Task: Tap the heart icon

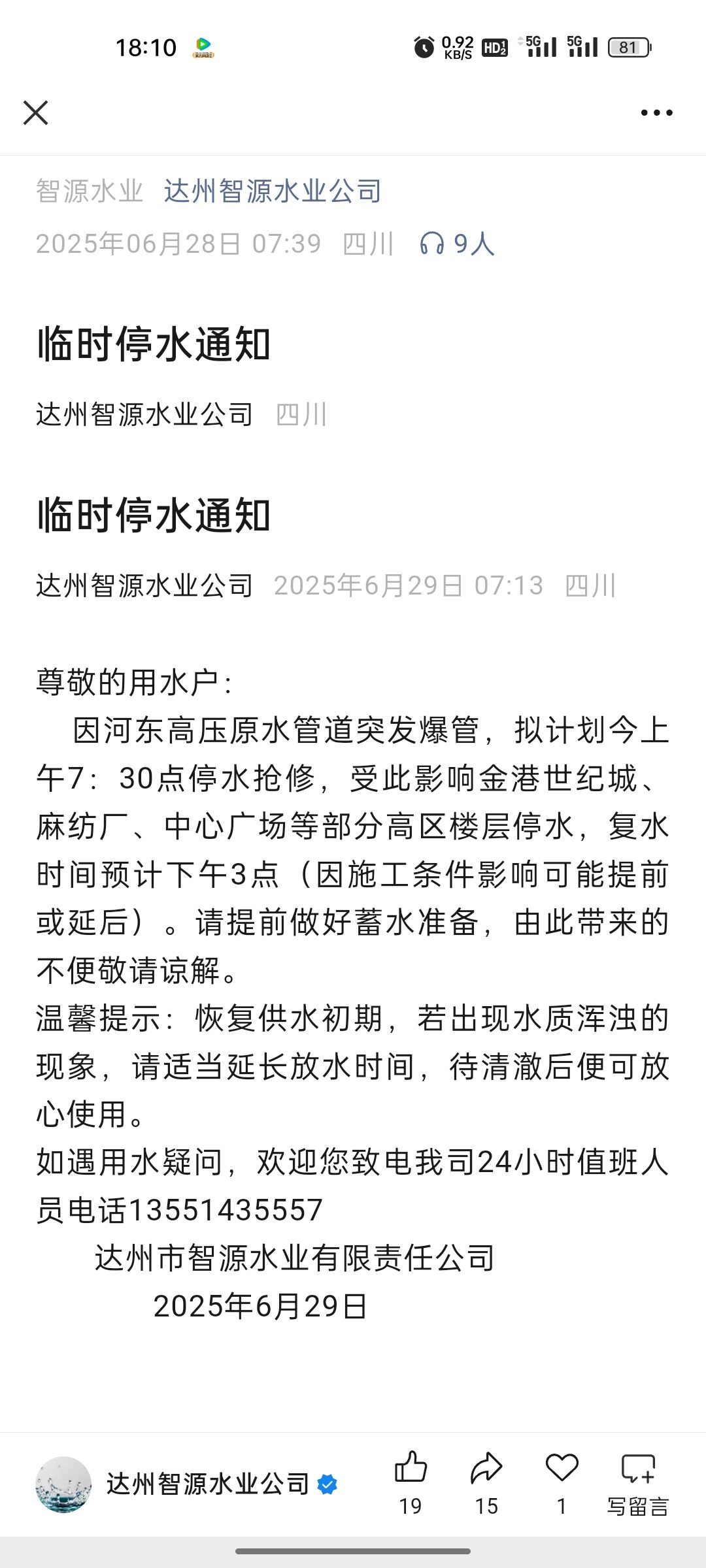Action: [562, 1467]
